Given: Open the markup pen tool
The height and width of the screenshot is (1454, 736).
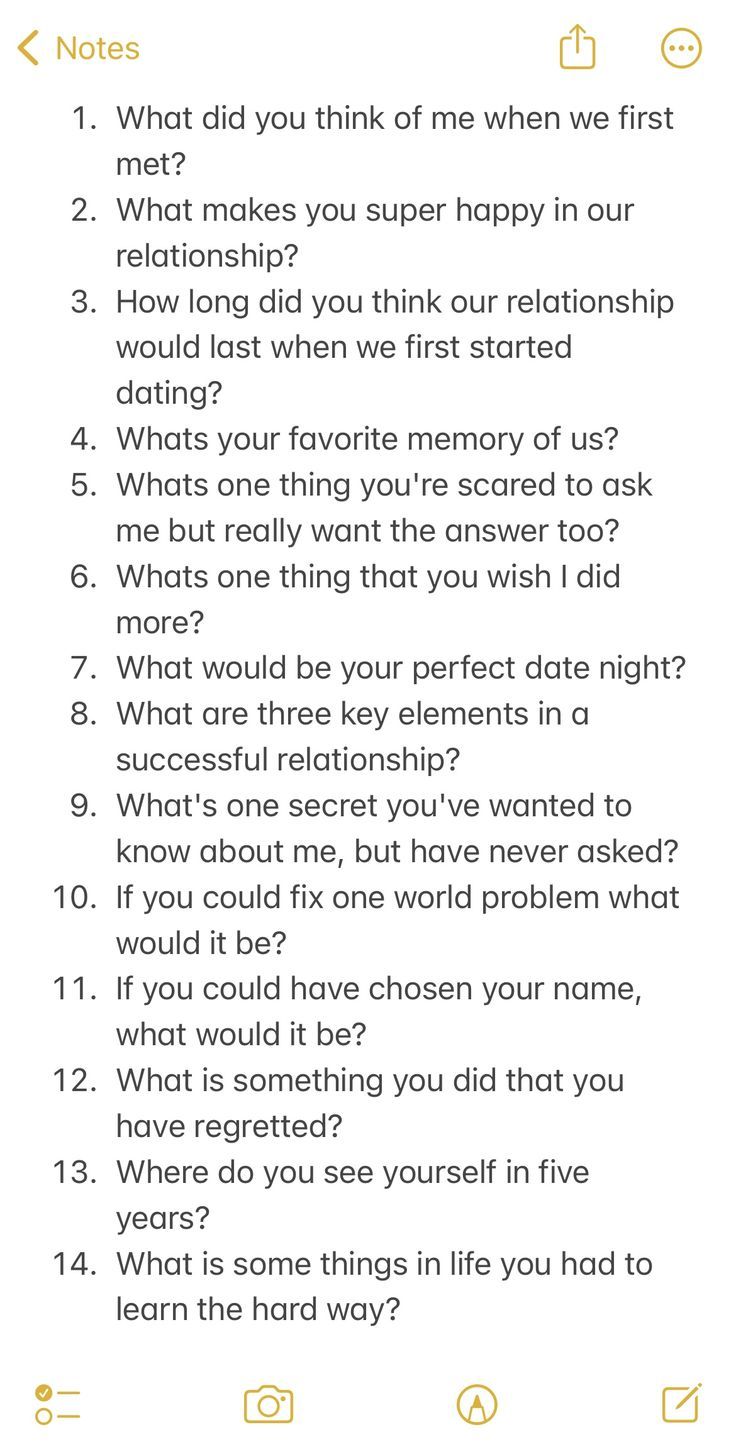Looking at the screenshot, I should 477,1404.
